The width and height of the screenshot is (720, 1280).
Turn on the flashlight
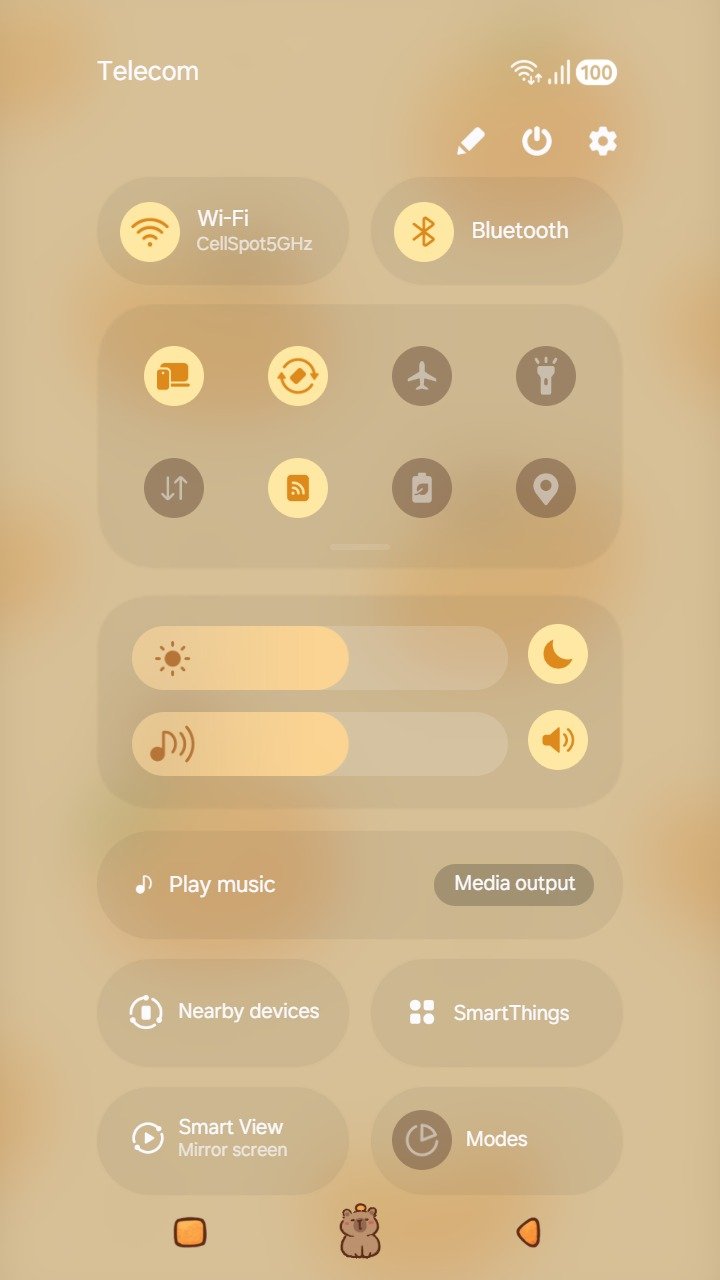(546, 376)
